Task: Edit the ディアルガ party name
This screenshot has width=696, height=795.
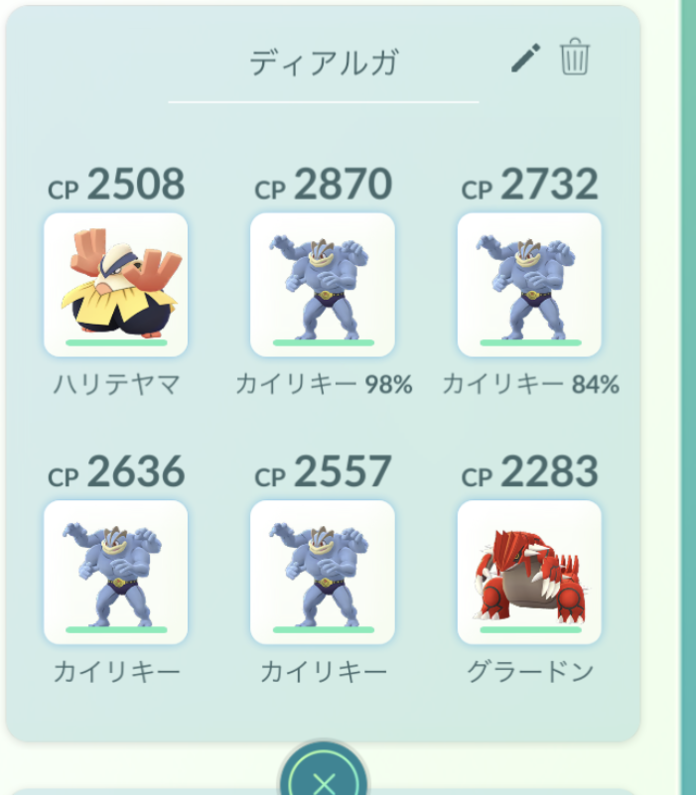Action: coord(524,59)
